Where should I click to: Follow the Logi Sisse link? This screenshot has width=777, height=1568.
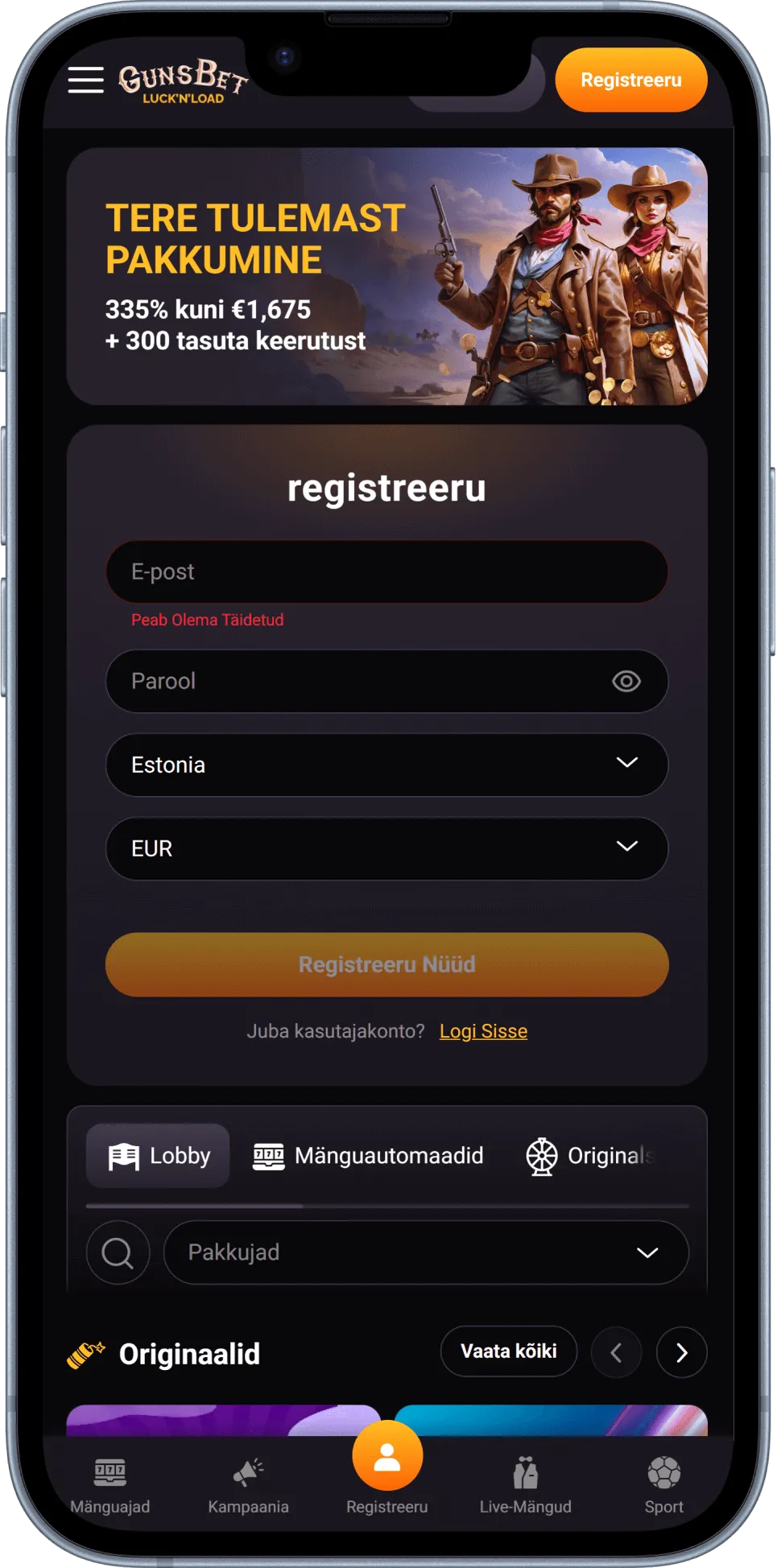483,1031
